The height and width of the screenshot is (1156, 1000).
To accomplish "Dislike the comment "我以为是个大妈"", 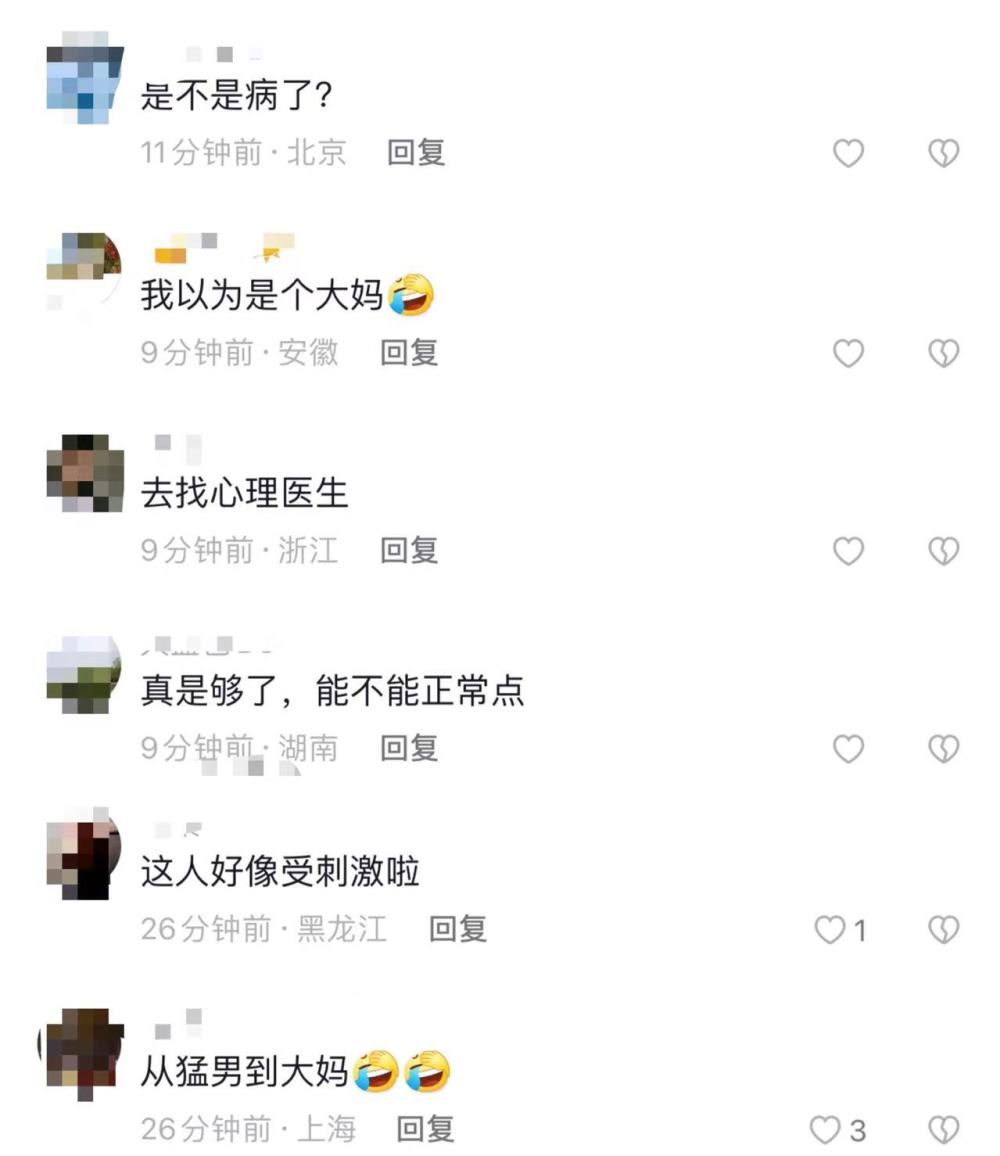I will click(941, 352).
